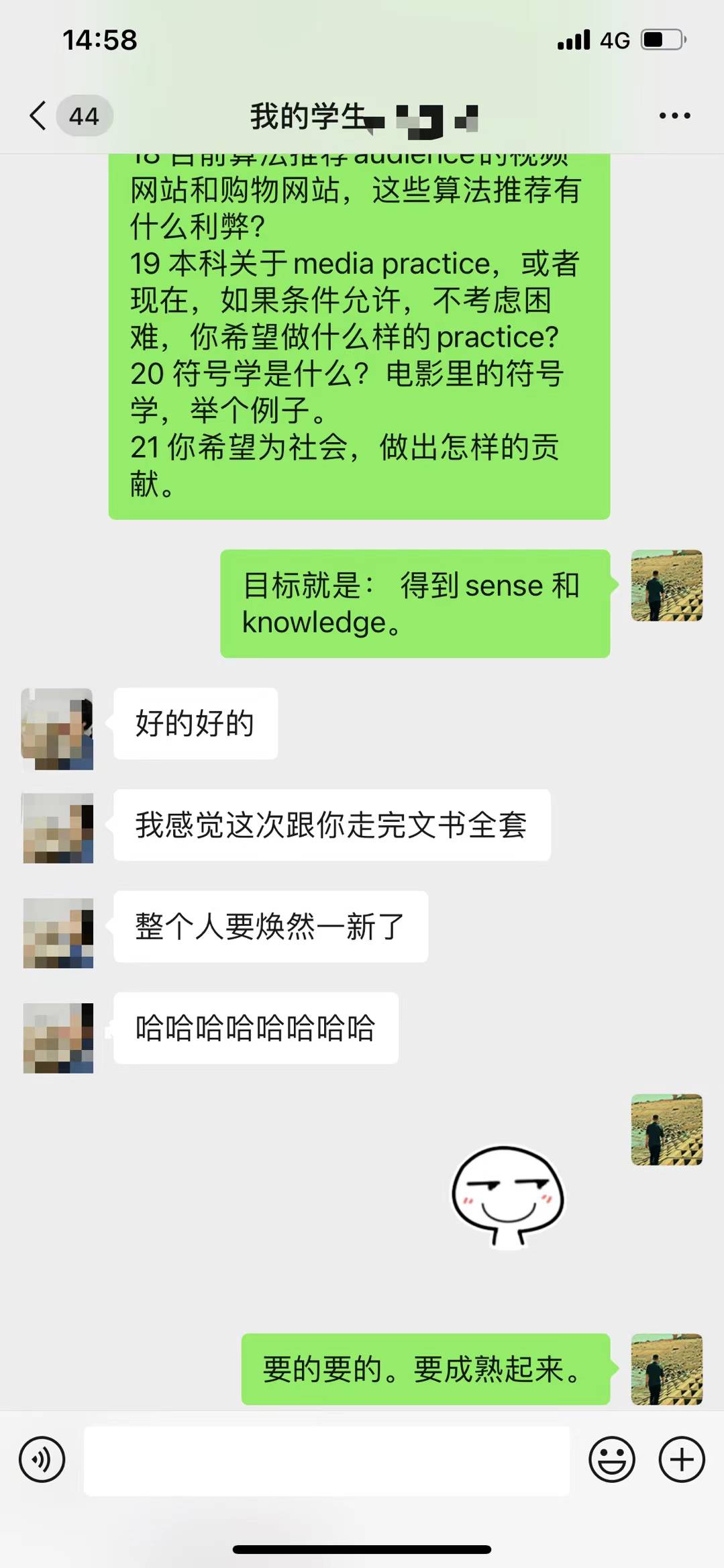Tap the message text field
Viewport: 724px width, 1568px height.
[326, 1460]
